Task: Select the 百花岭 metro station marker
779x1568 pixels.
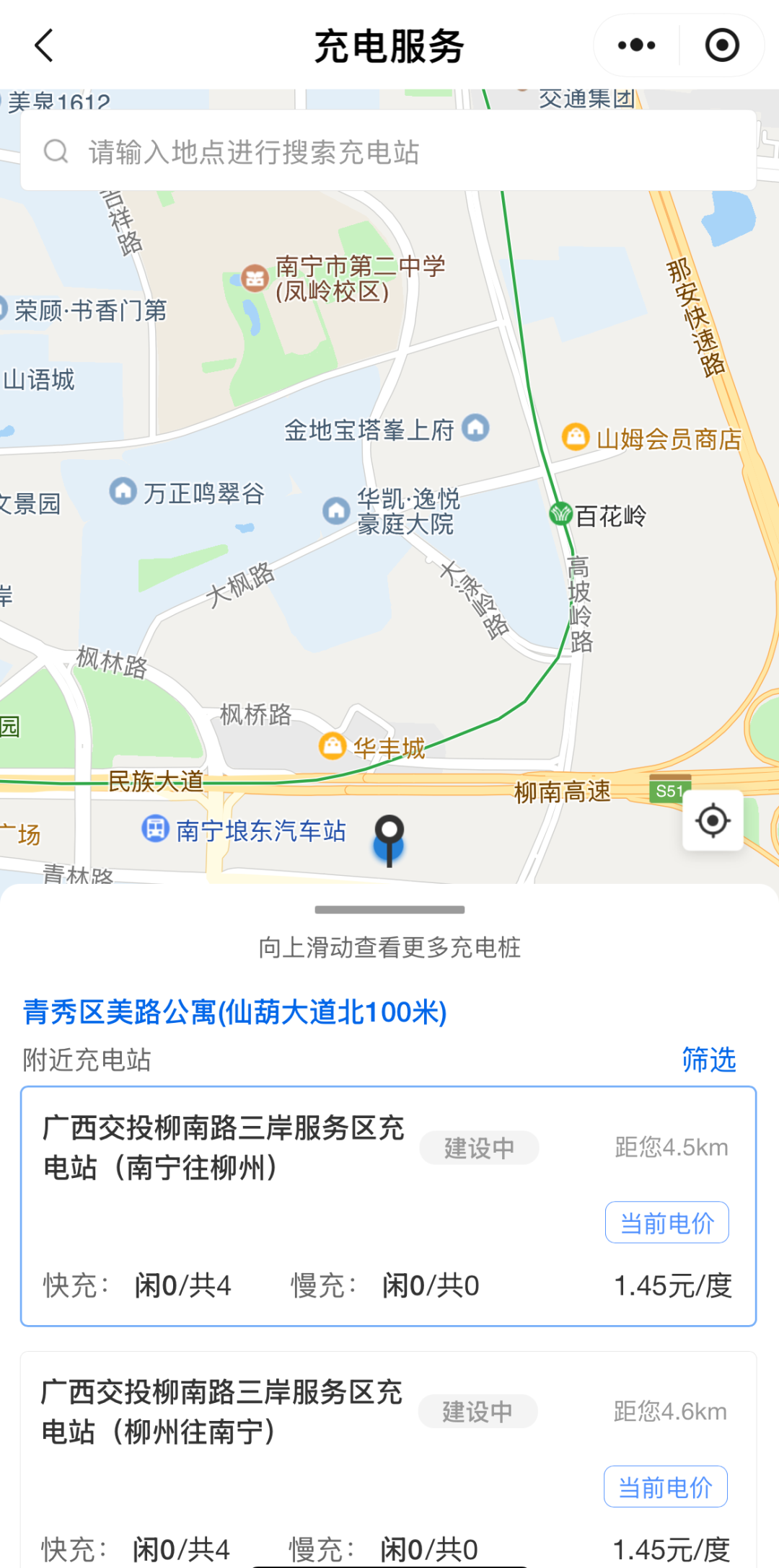Action: point(560,514)
